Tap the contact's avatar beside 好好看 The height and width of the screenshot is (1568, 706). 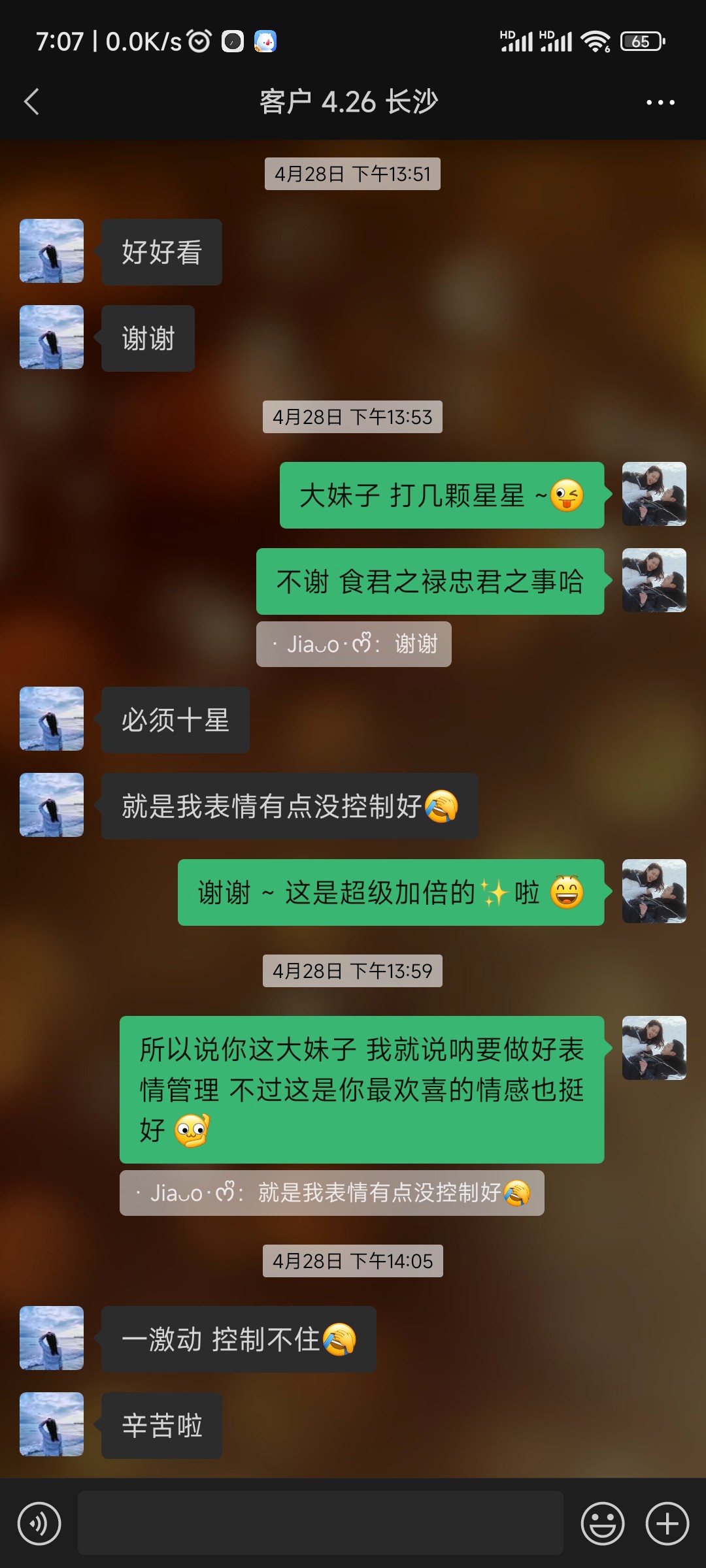(x=52, y=251)
